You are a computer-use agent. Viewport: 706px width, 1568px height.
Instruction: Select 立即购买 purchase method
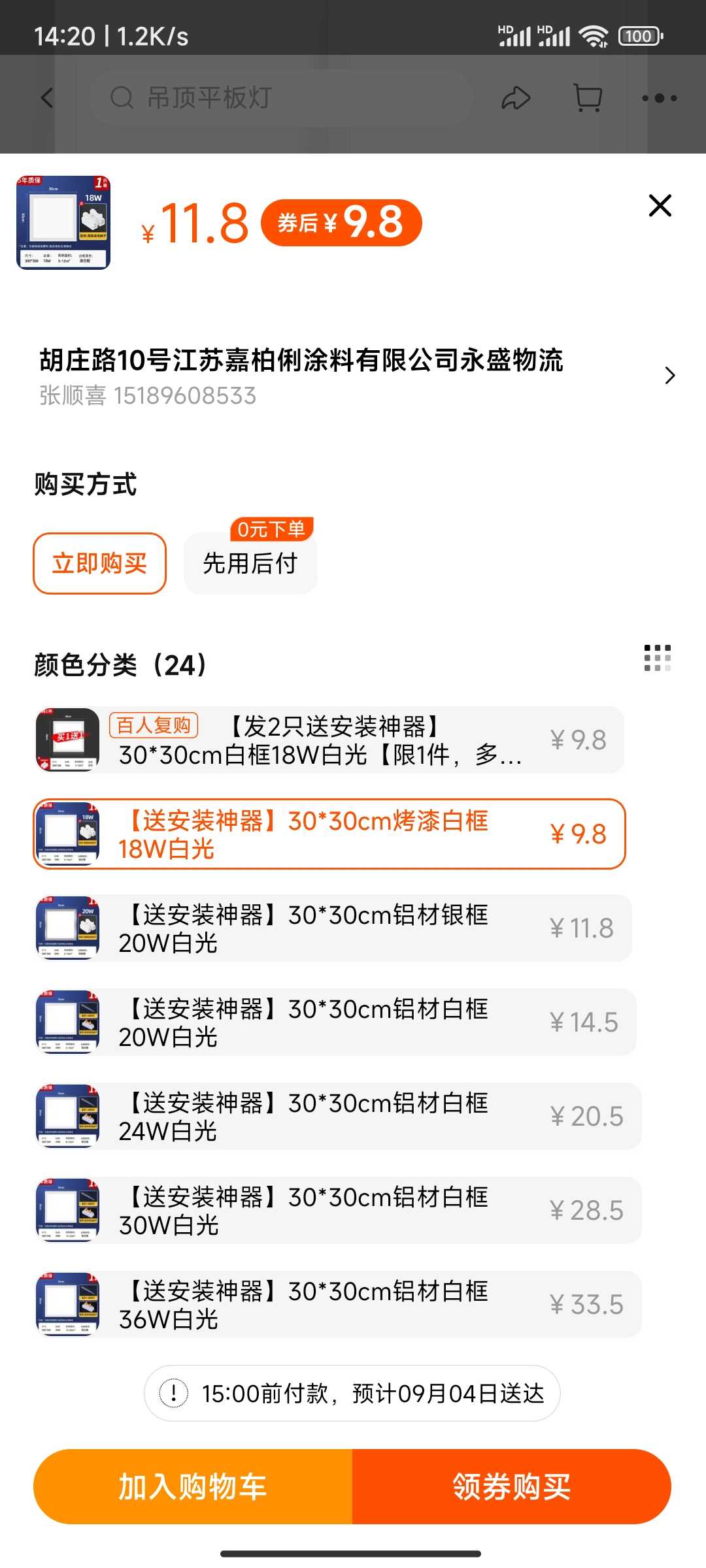(x=100, y=563)
